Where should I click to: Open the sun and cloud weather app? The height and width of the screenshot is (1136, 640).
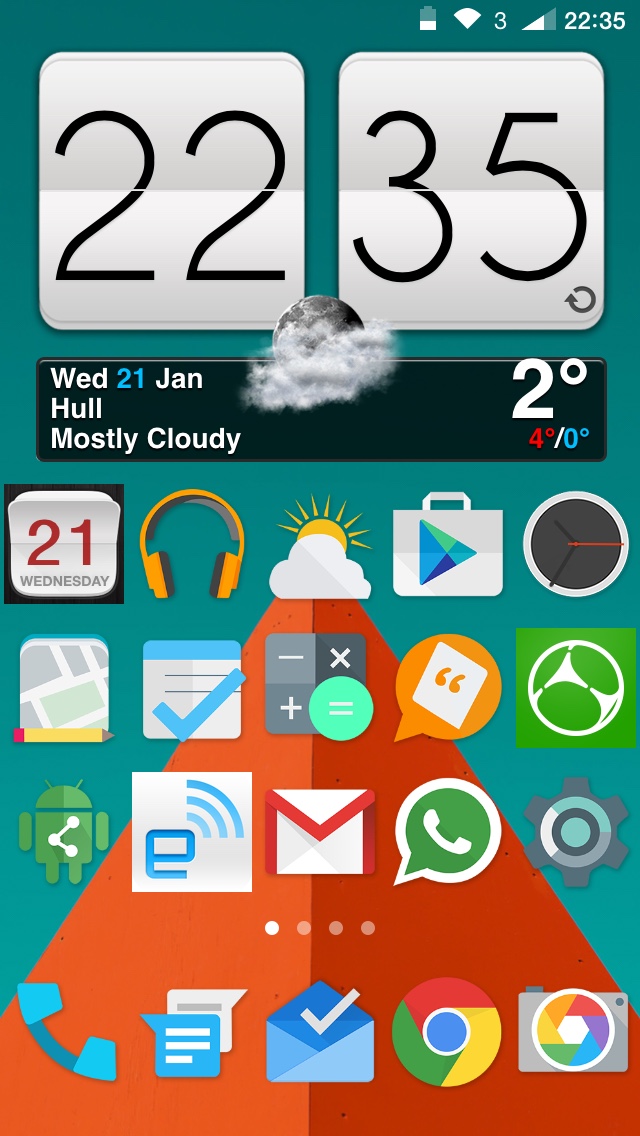[x=320, y=546]
